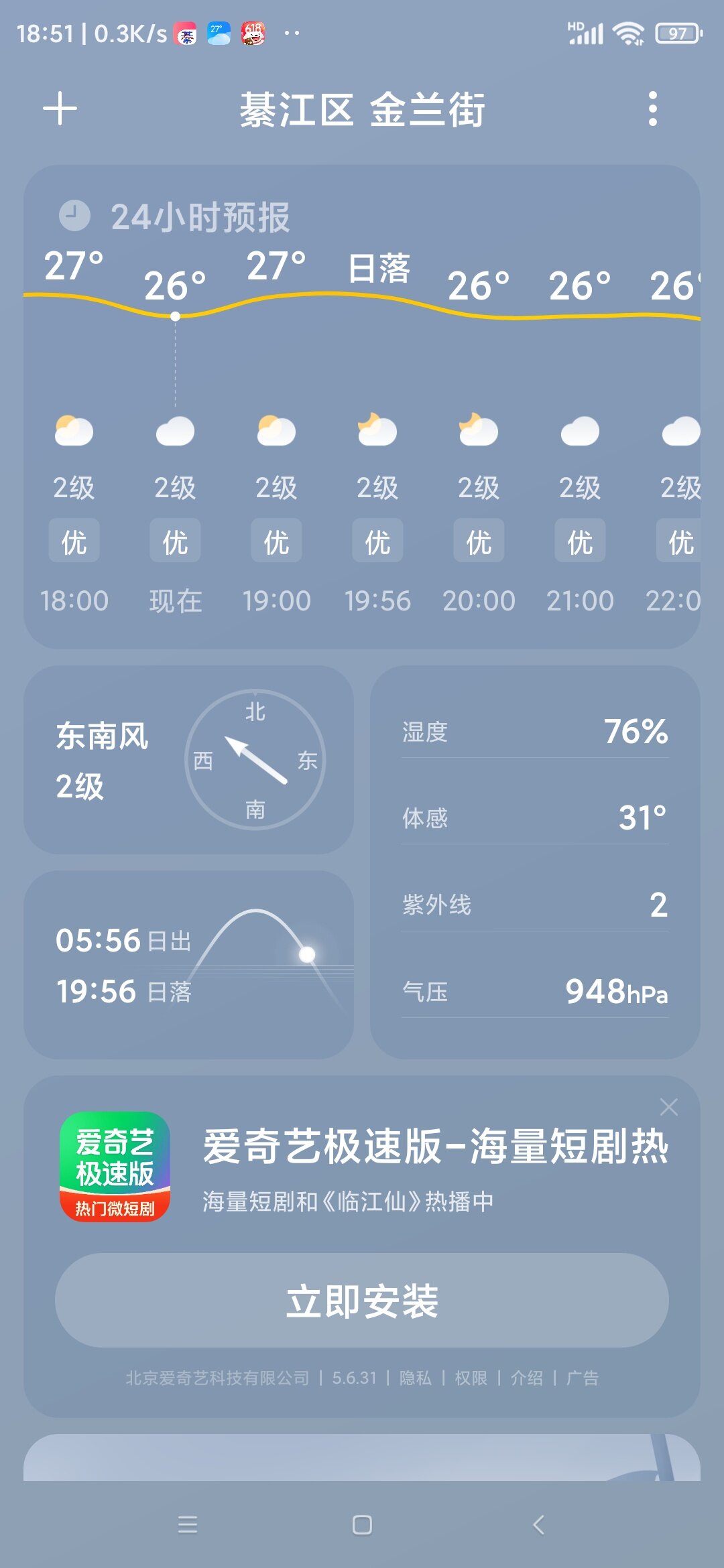Image resolution: width=724 pixels, height=1568 pixels.
Task: Tap 立即安装 to install 爱奇艺极速版
Action: 362,1301
